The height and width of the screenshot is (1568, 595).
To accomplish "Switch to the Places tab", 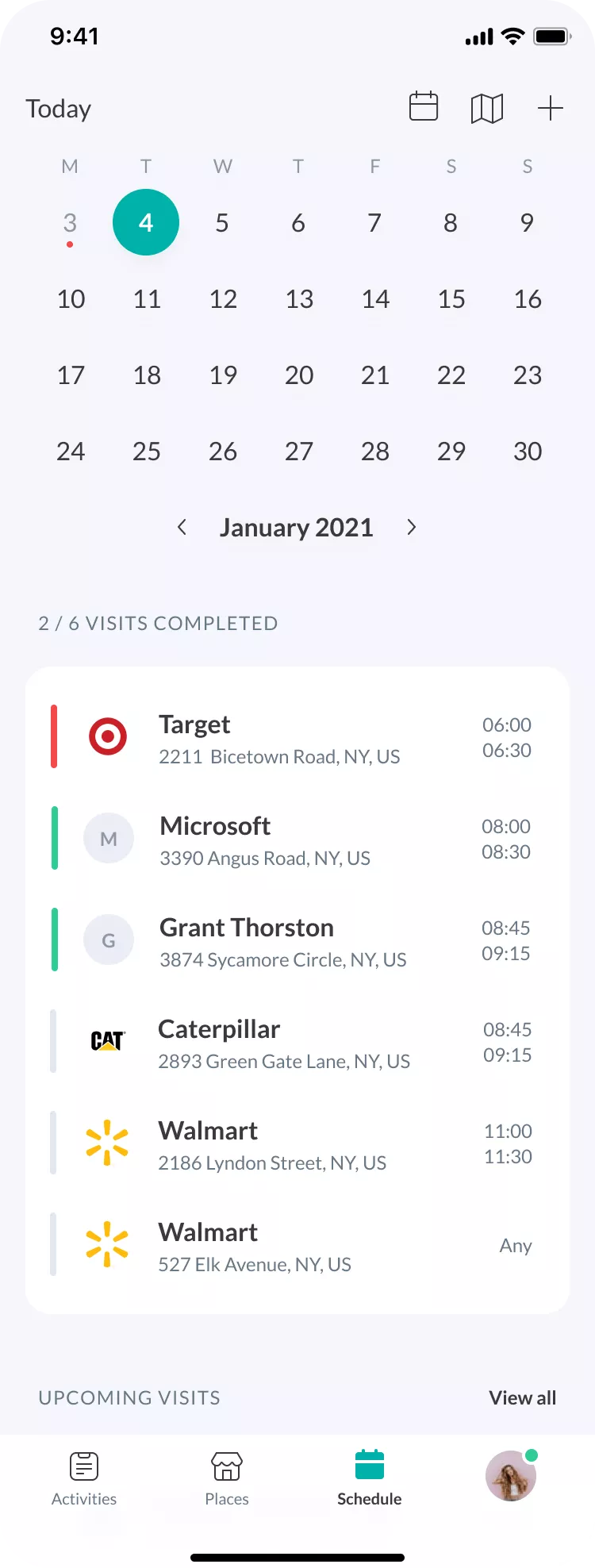I will click(x=227, y=1478).
